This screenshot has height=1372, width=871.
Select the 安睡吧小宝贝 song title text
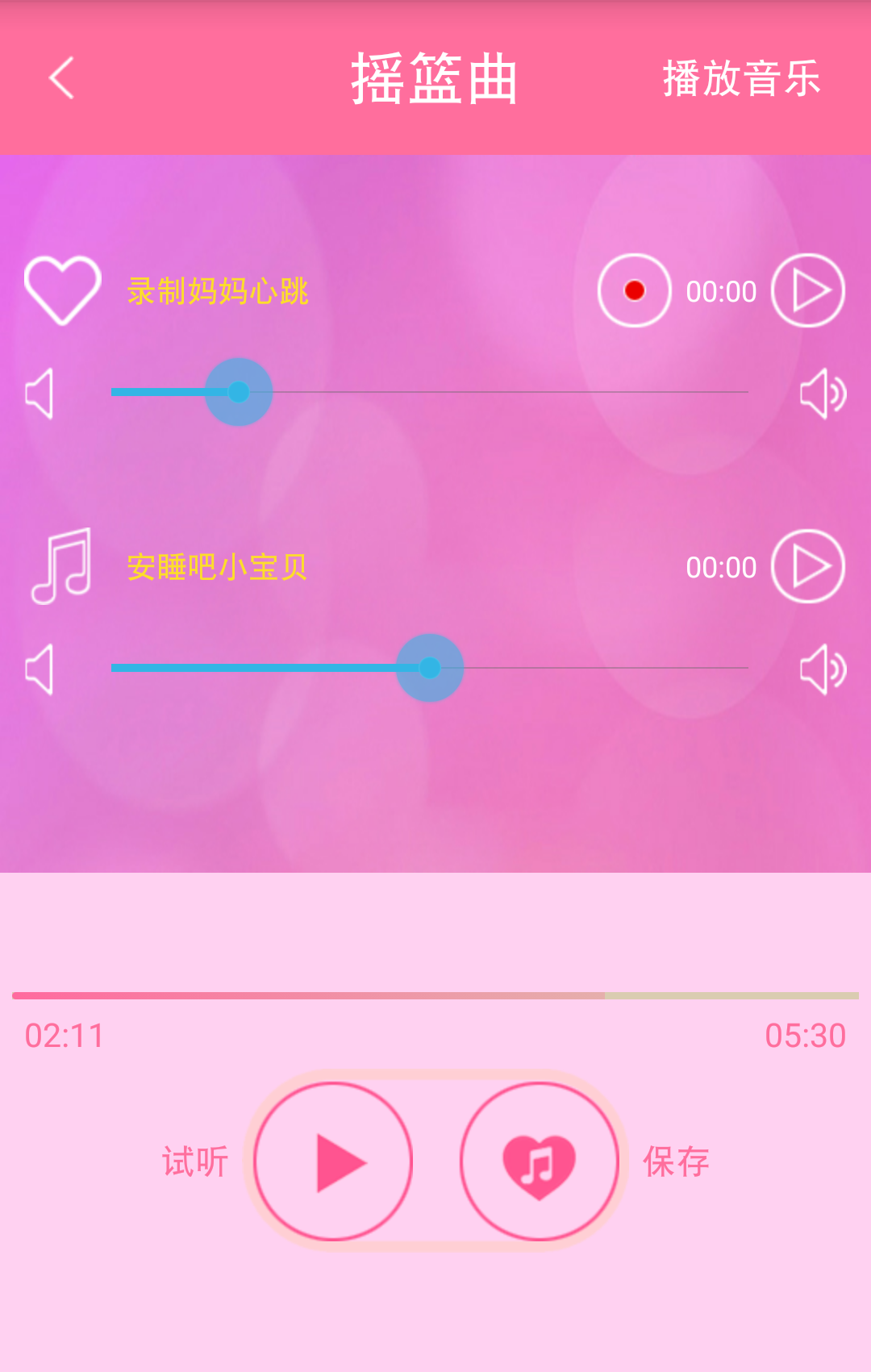point(216,566)
